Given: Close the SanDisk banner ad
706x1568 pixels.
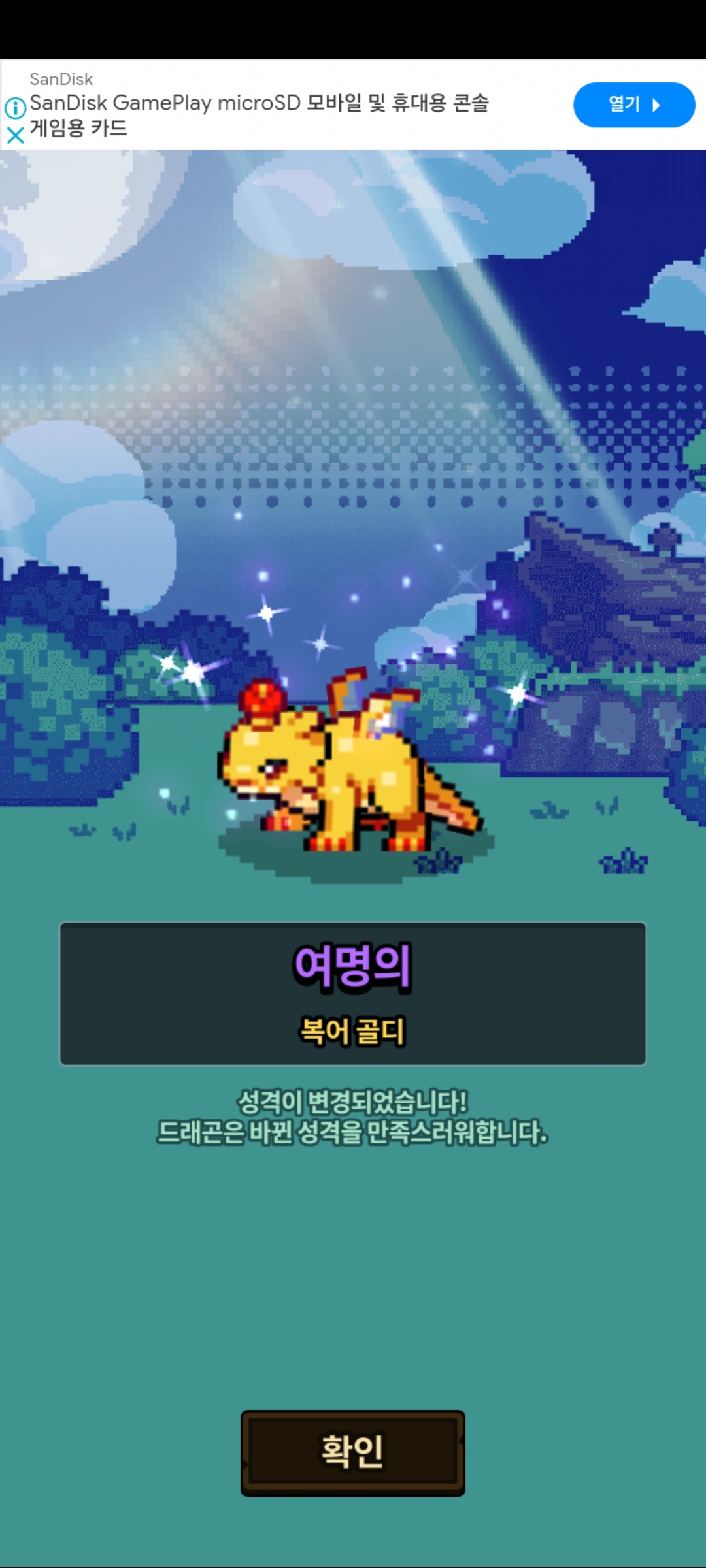Looking at the screenshot, I should pos(15,135).
